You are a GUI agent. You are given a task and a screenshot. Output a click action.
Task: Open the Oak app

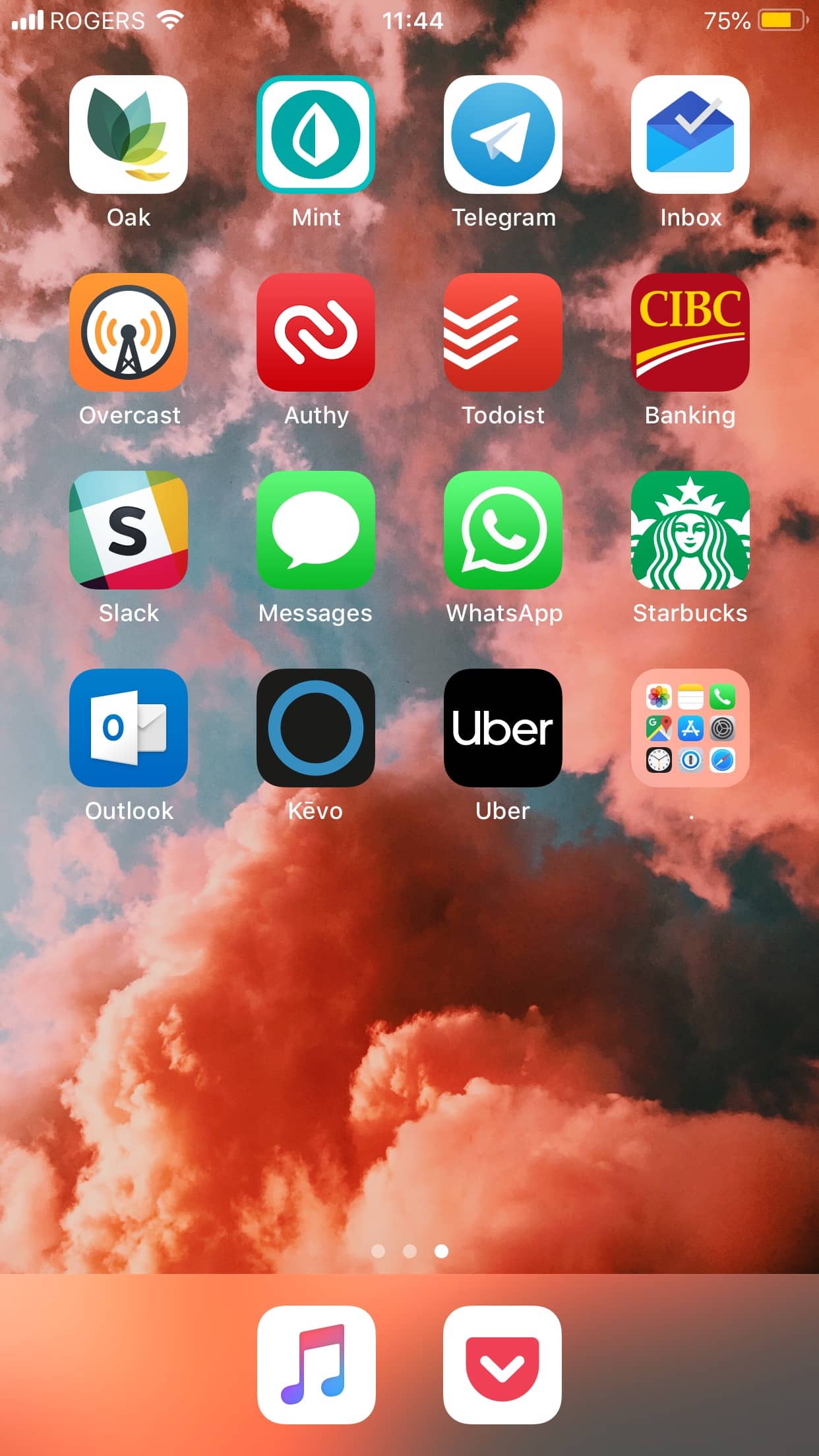(x=129, y=135)
